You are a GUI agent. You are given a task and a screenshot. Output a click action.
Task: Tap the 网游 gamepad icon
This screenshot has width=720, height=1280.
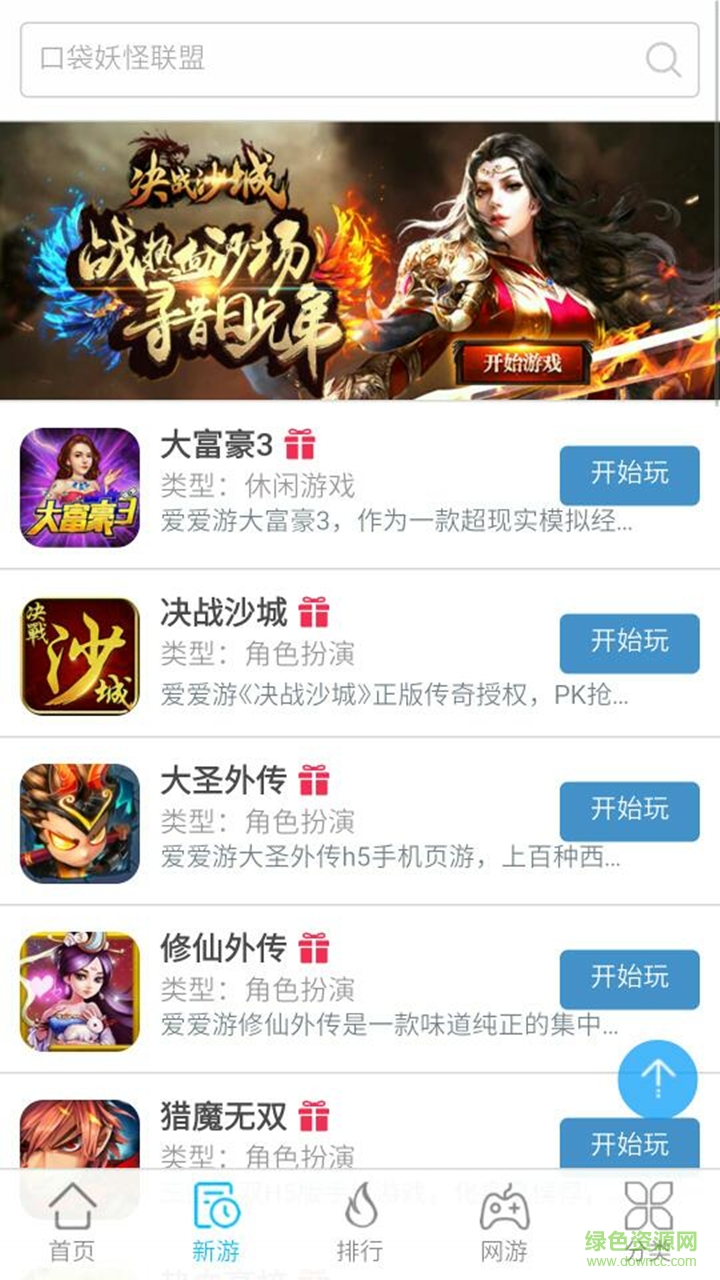(502, 1211)
